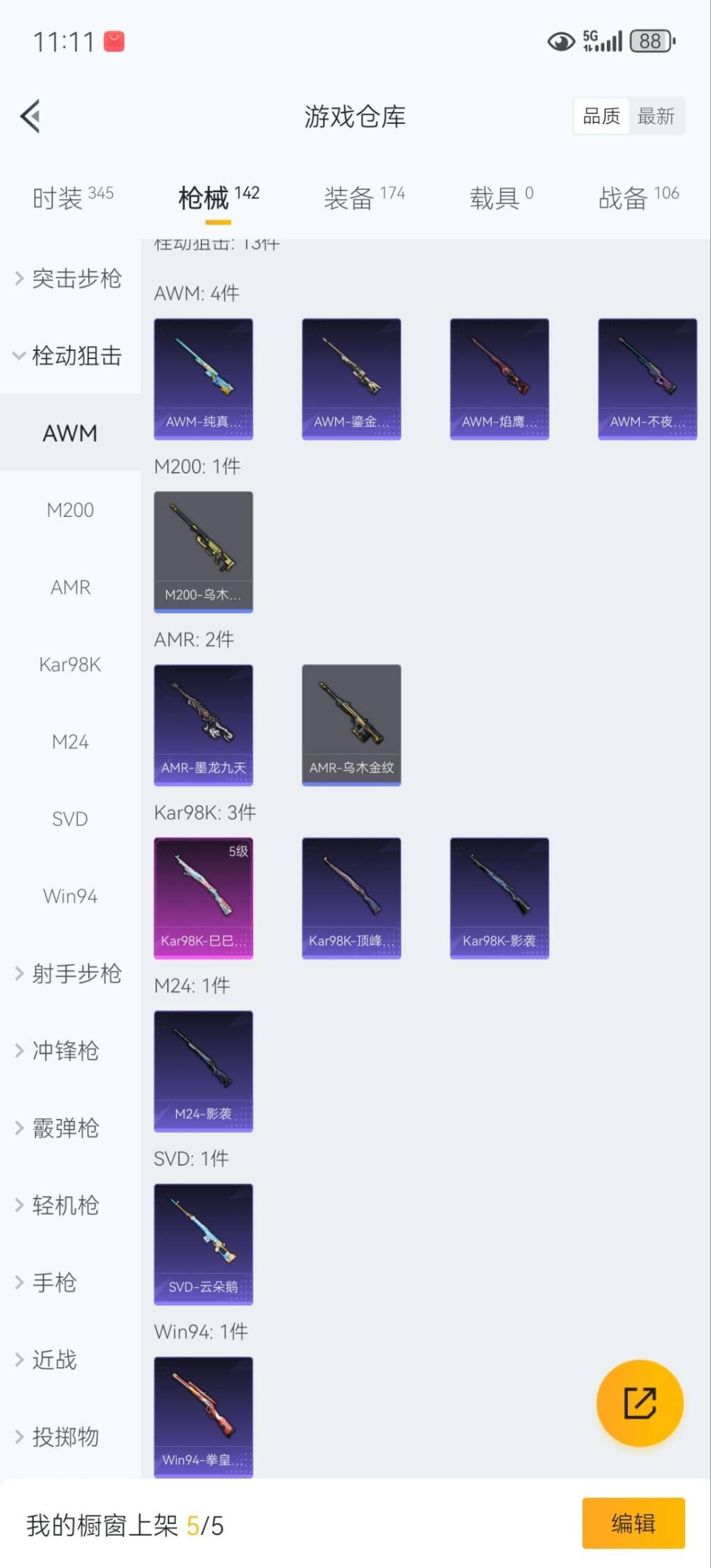This screenshot has width=711, height=1568.
Task: Select Kar98K in the sidebar
Action: 70,664
